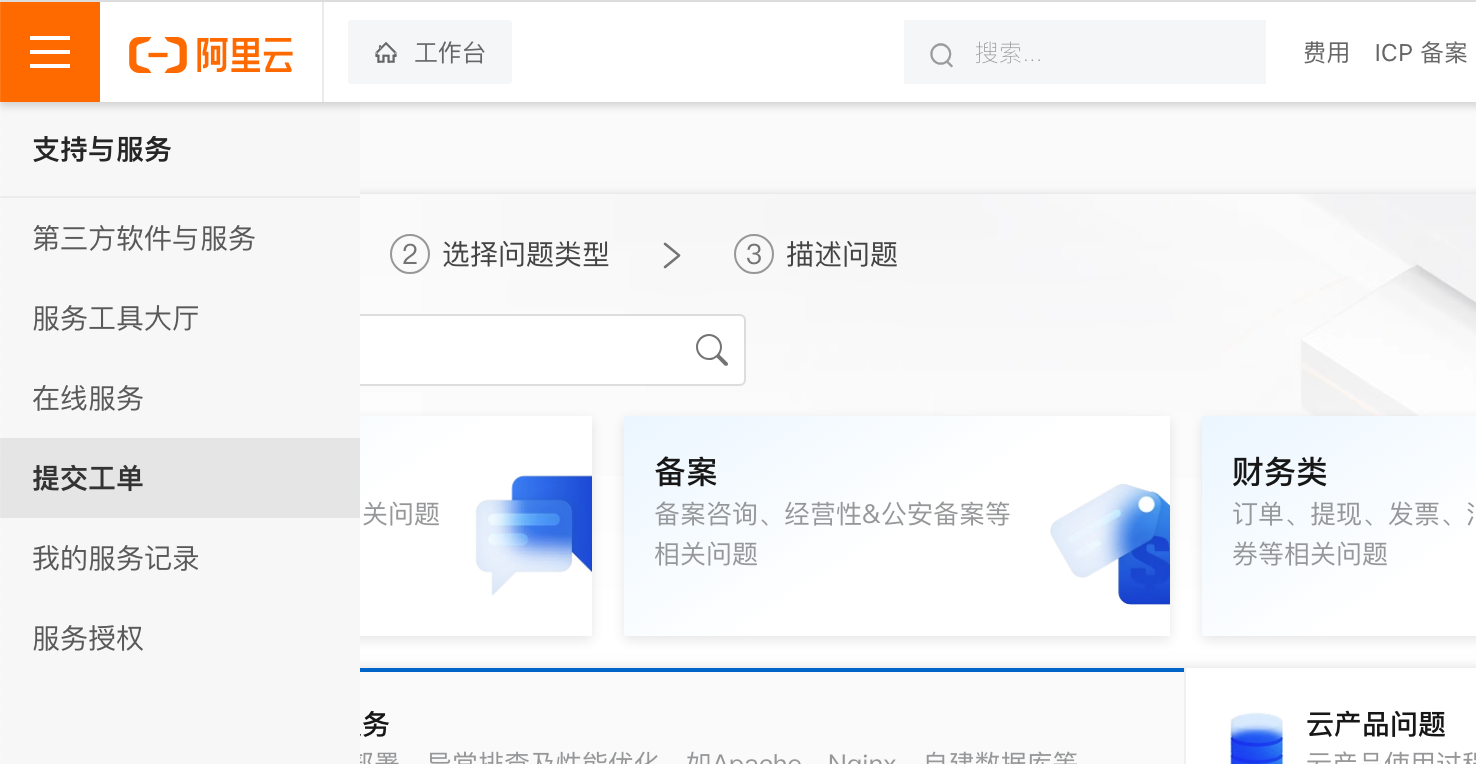The image size is (1476, 764).
Task: Open the 费用 menu in the header
Action: pos(1326,53)
